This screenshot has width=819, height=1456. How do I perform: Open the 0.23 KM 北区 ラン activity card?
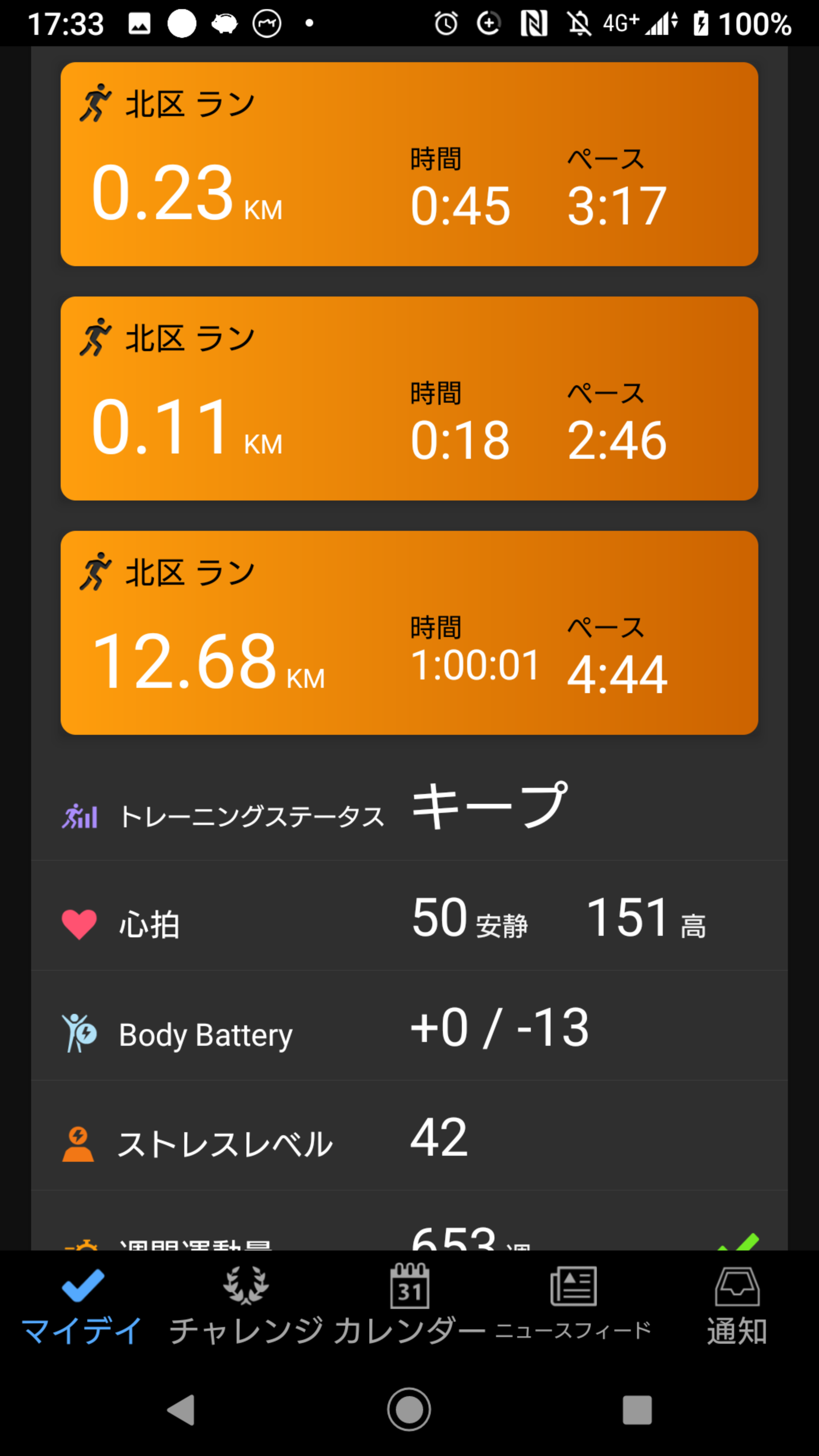[409, 164]
